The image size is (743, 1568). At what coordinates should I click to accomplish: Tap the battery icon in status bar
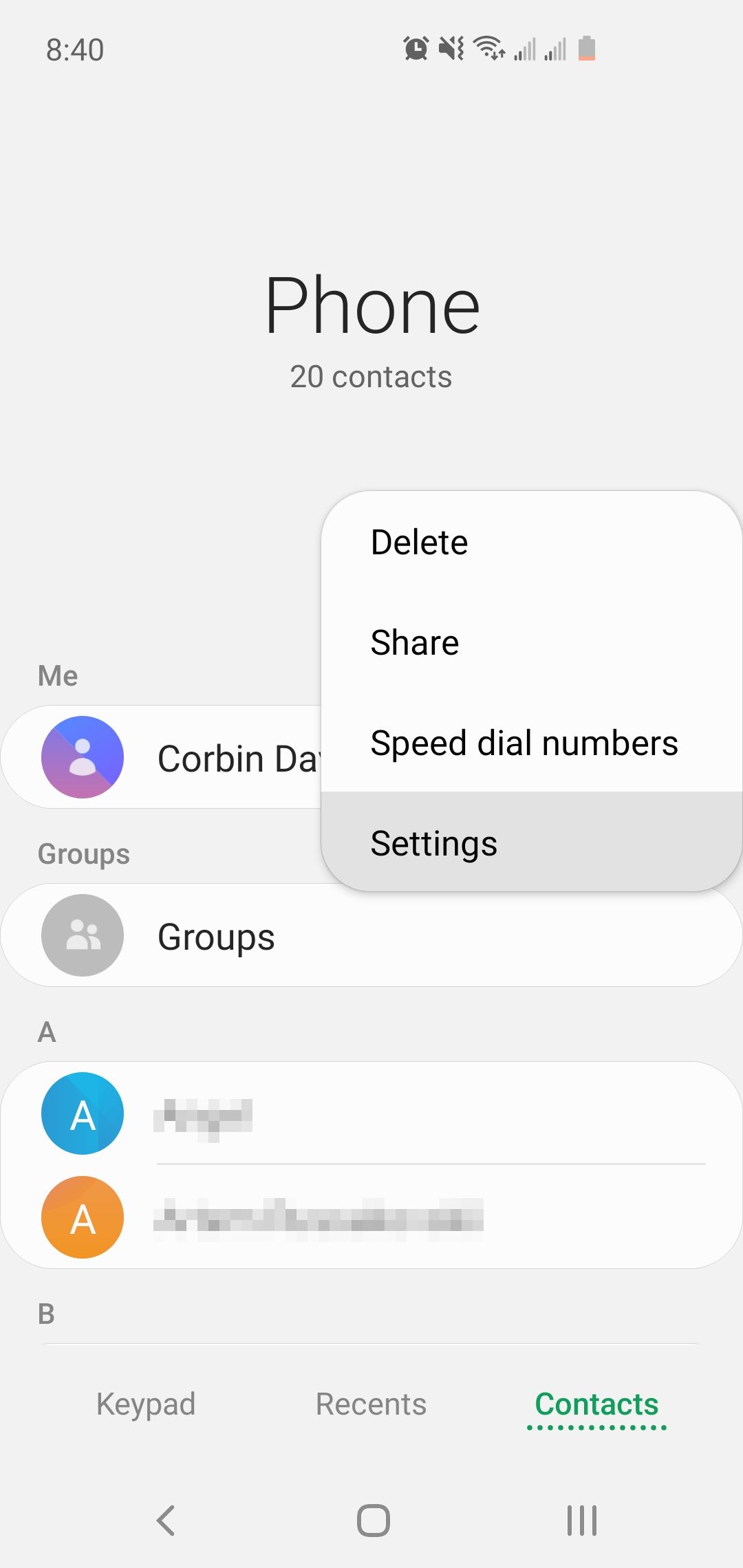coord(585,48)
